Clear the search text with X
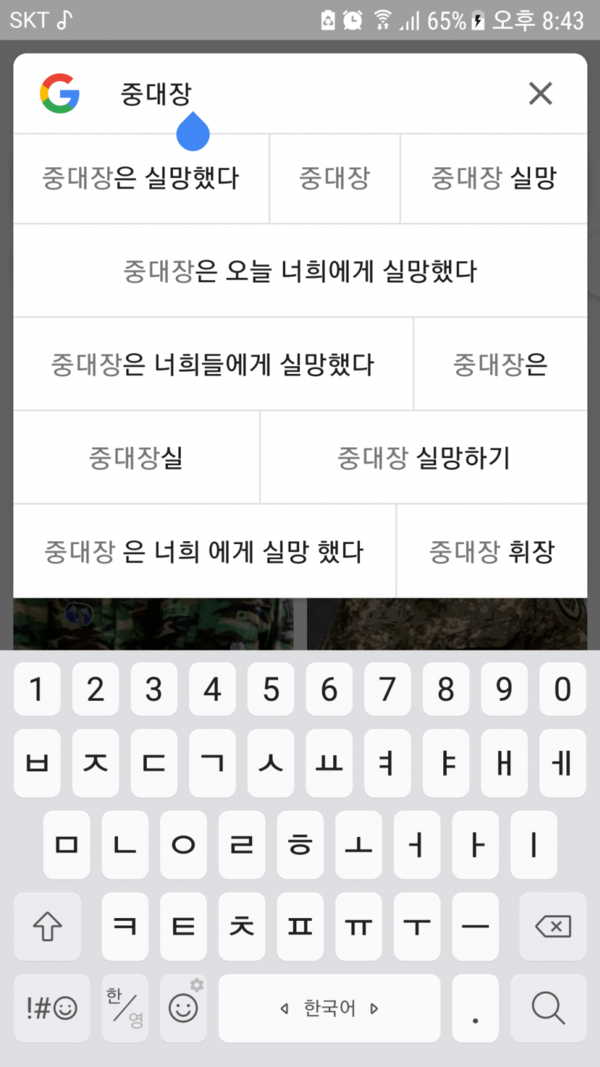600x1067 pixels. point(540,94)
